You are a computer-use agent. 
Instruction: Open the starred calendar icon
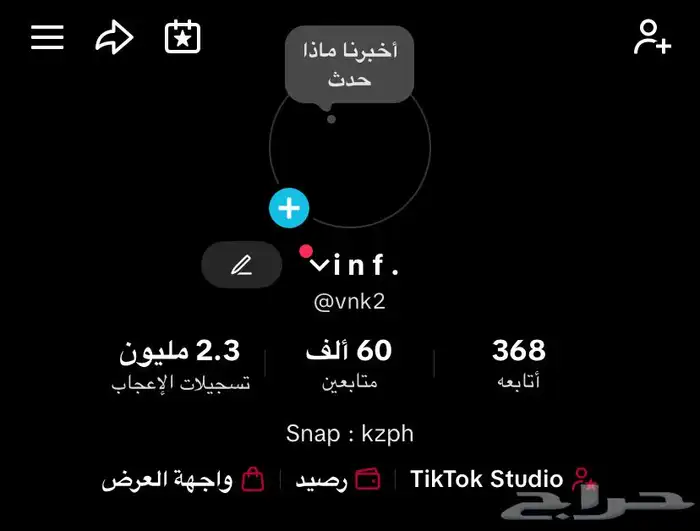[x=183, y=38]
